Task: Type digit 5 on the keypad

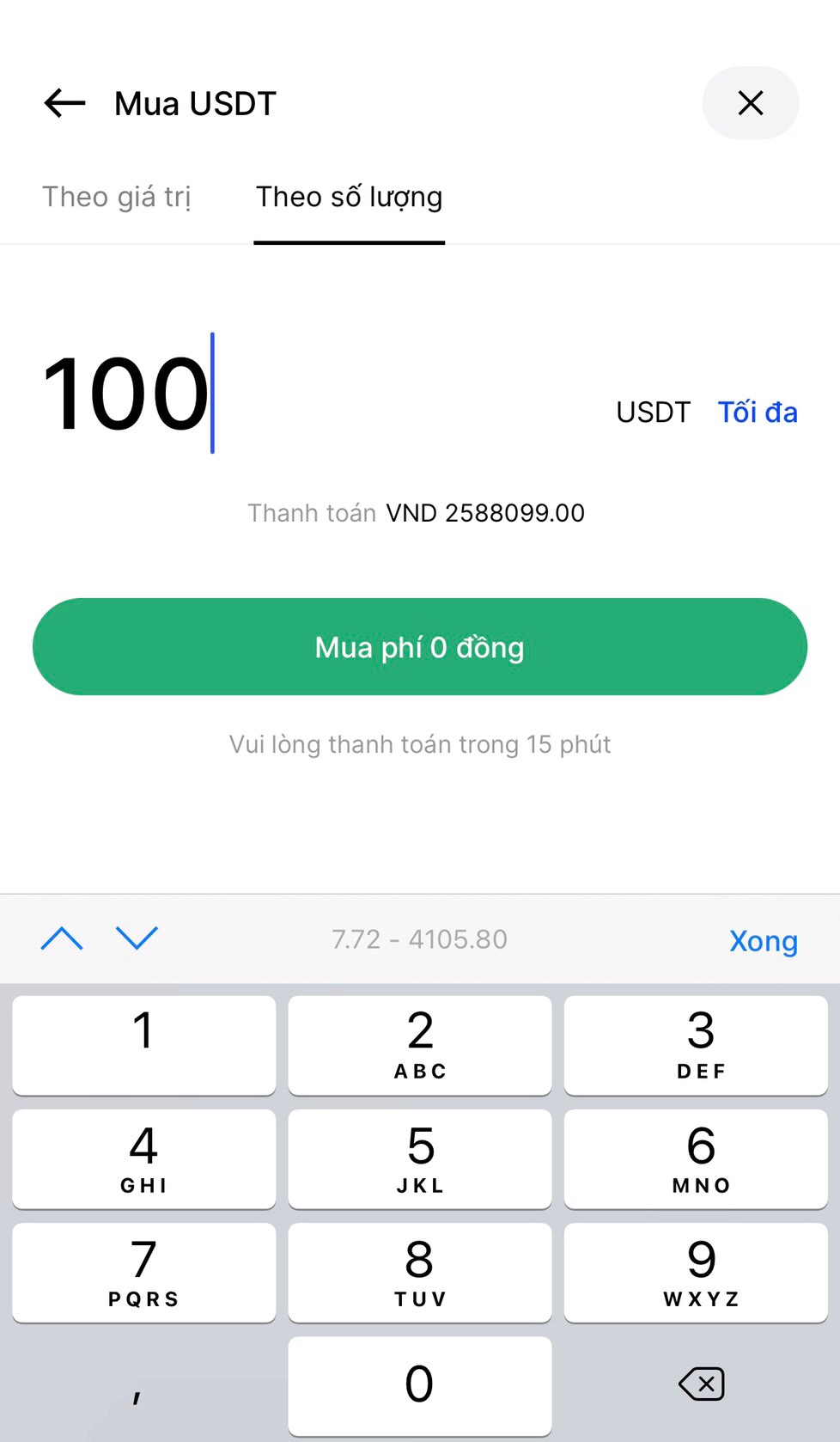Action: (x=419, y=1158)
